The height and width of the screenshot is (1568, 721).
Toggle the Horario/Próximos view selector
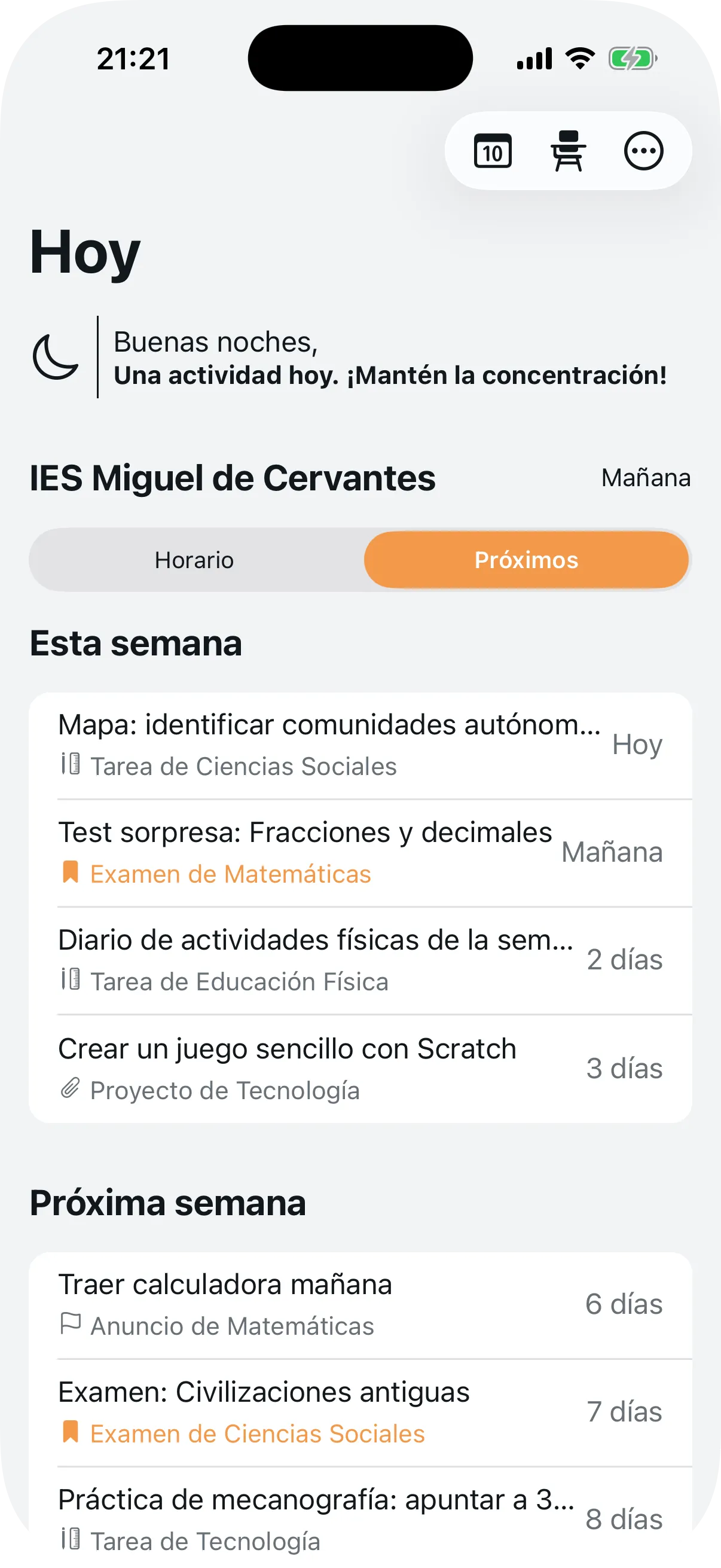point(360,559)
